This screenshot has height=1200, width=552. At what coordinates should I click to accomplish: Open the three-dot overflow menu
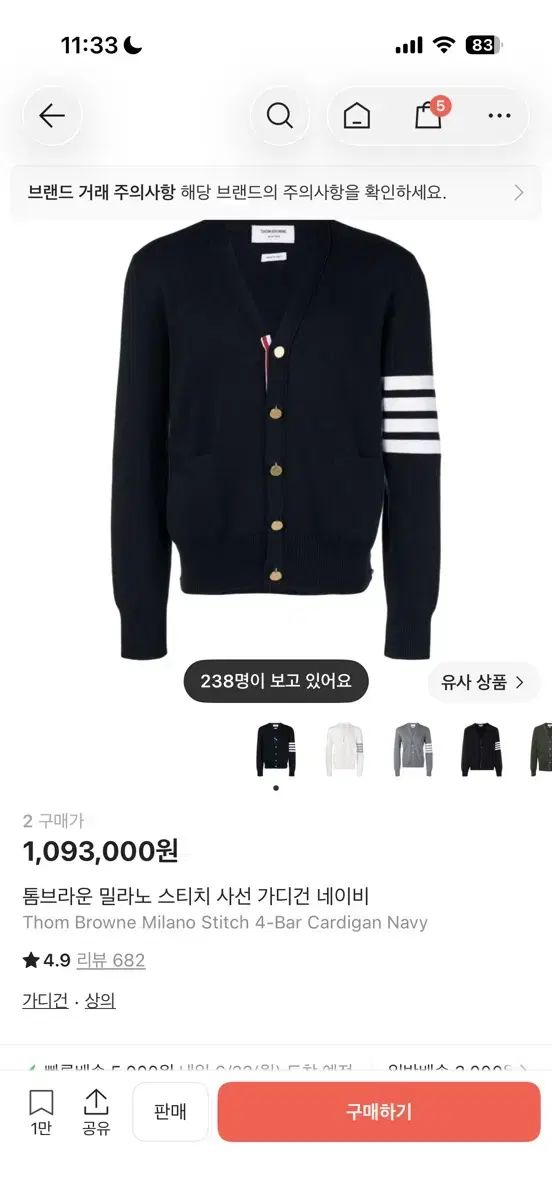[x=499, y=116]
